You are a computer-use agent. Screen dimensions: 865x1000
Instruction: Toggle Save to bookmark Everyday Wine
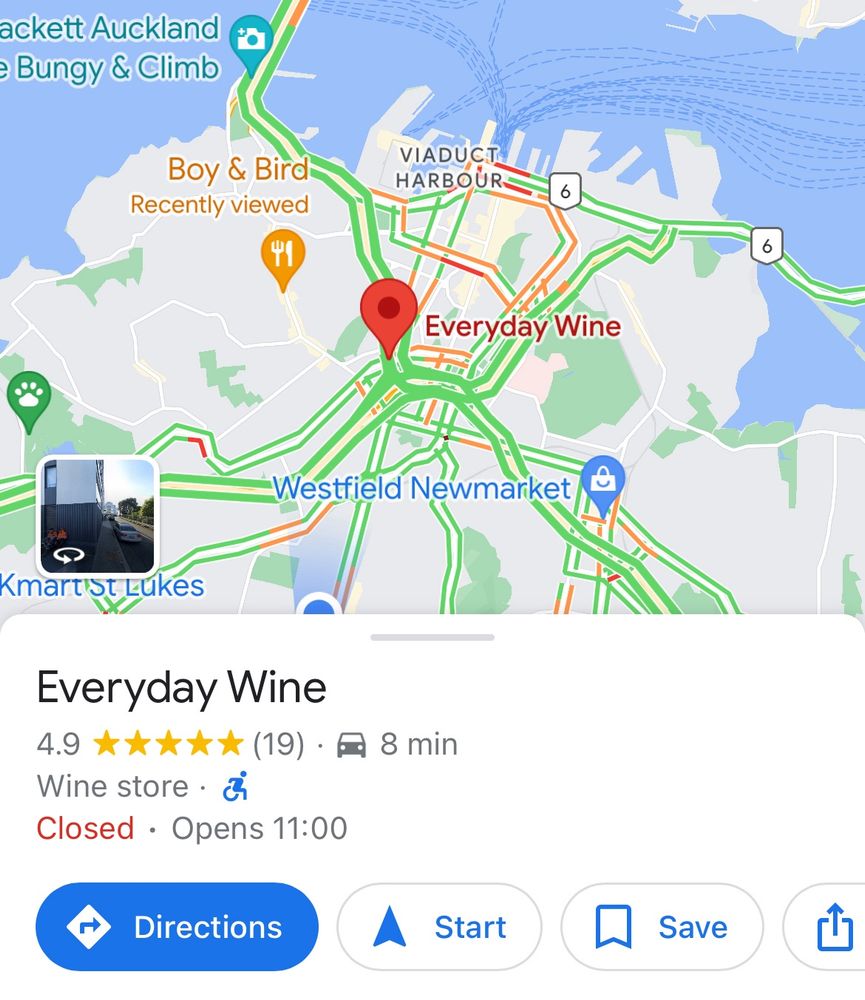click(x=661, y=927)
